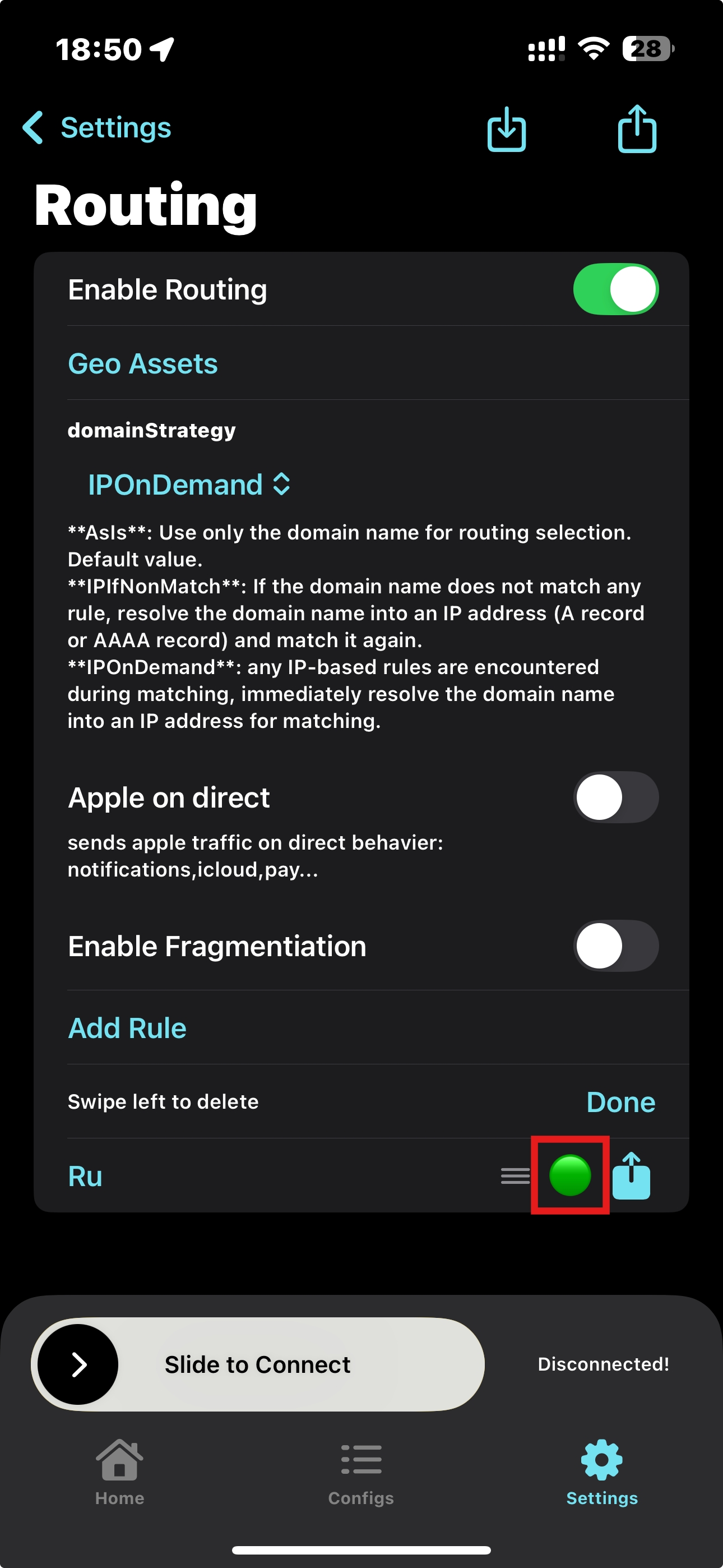
Task: Tap the import icon in the top bar
Action: 506,129
